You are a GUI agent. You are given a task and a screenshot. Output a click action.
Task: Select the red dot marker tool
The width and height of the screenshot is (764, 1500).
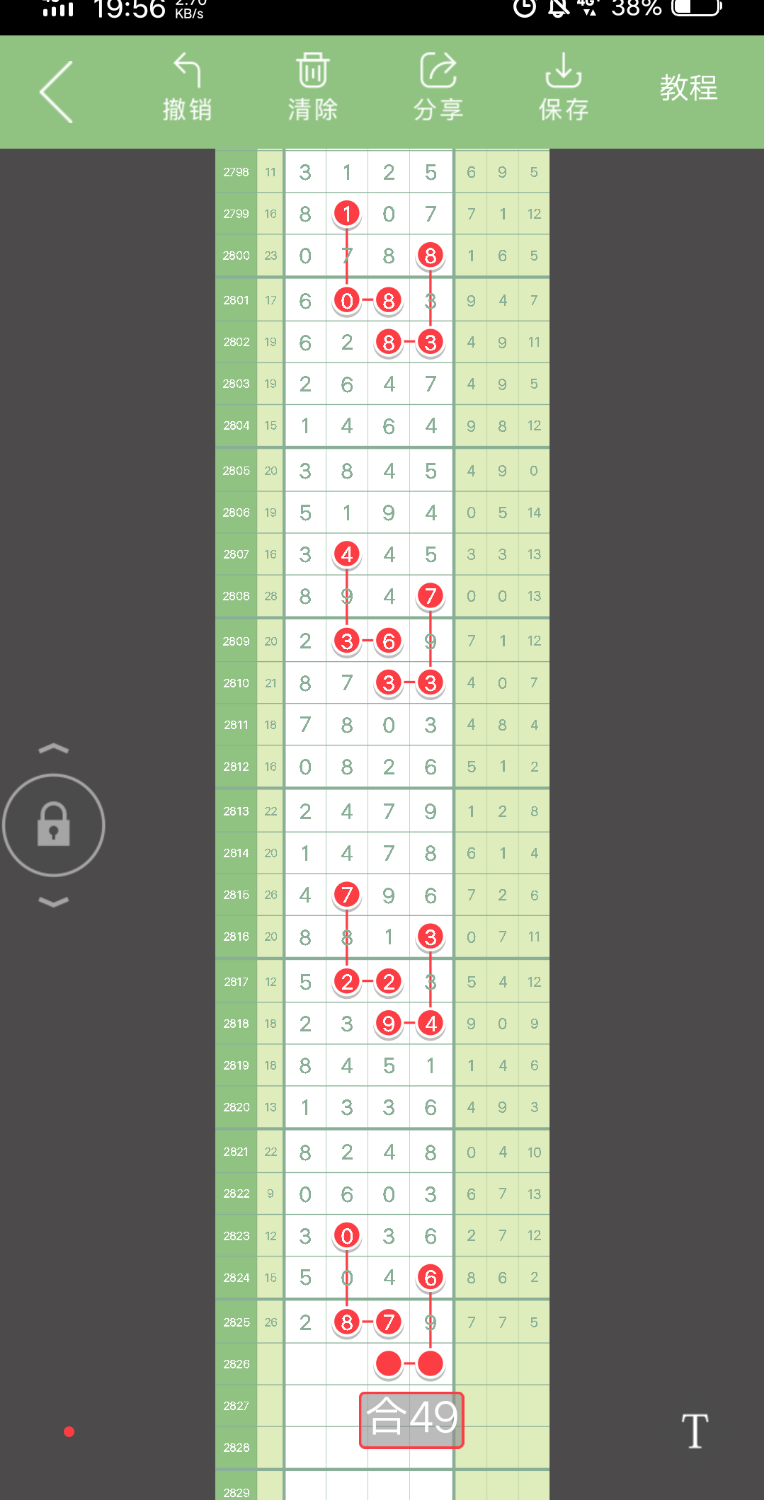[69, 1432]
